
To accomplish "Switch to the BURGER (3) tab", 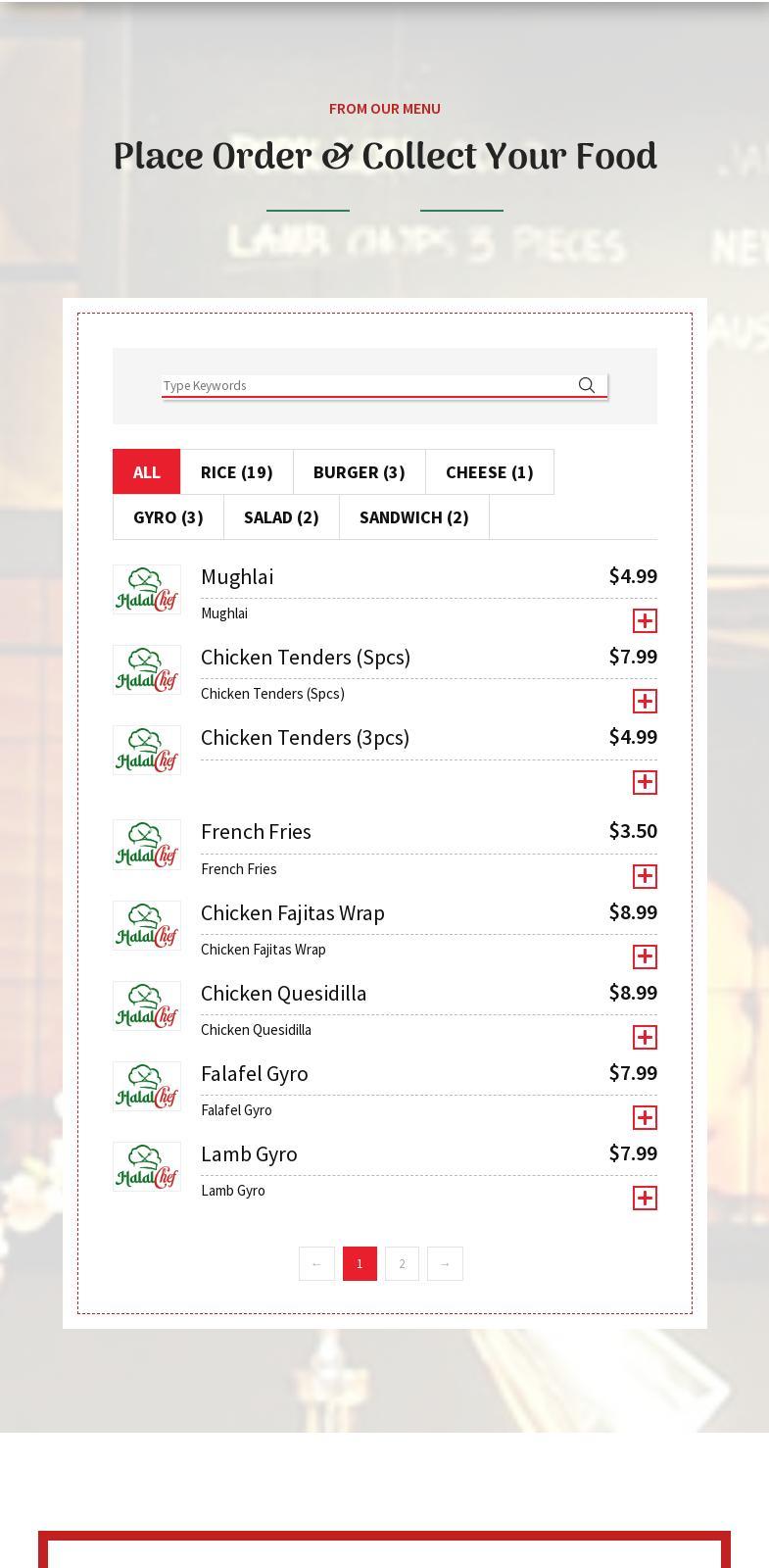I will (x=359, y=472).
